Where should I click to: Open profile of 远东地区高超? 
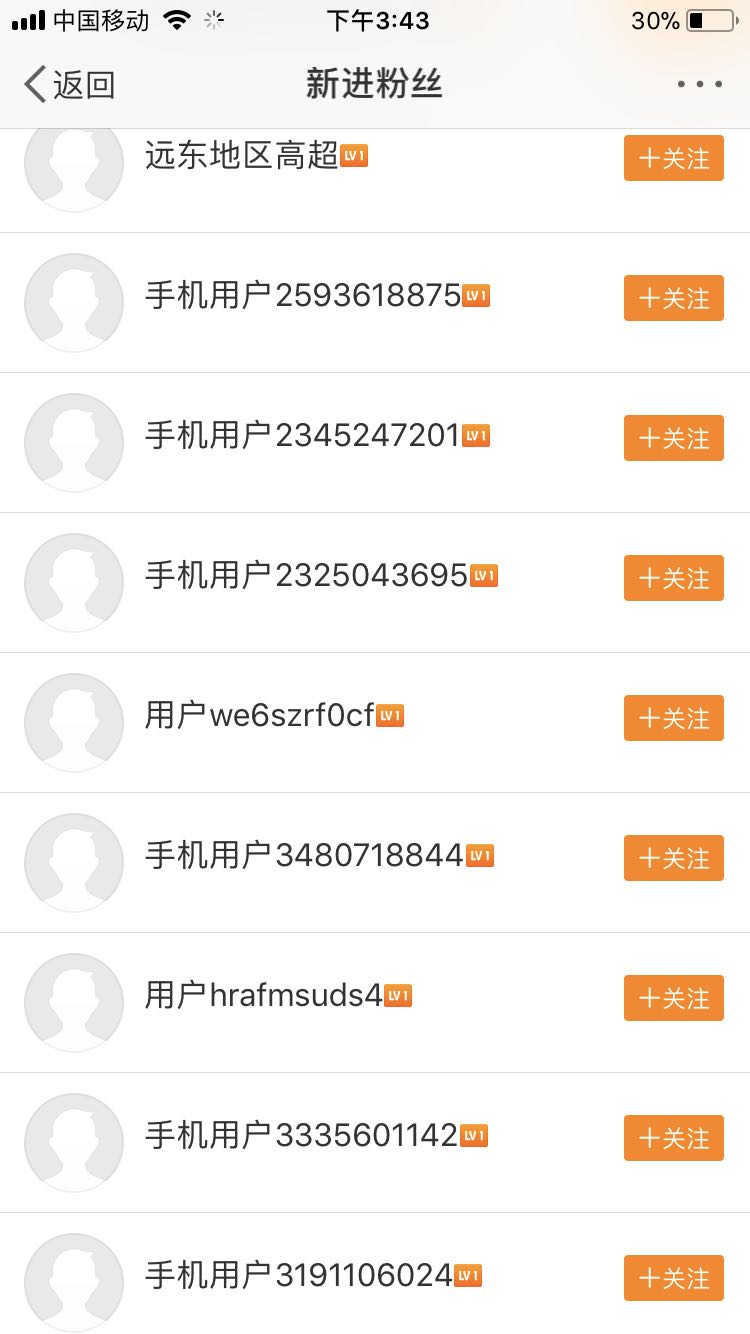242,157
